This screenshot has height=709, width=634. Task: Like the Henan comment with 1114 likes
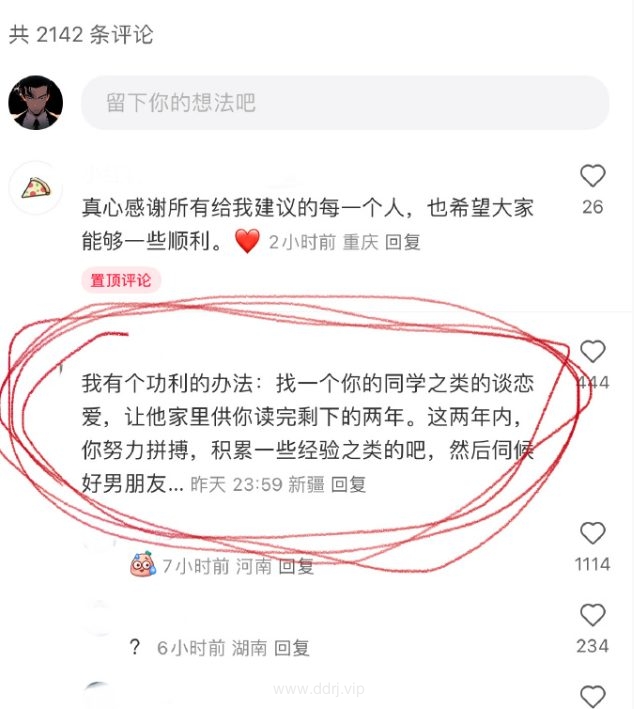pos(592,533)
